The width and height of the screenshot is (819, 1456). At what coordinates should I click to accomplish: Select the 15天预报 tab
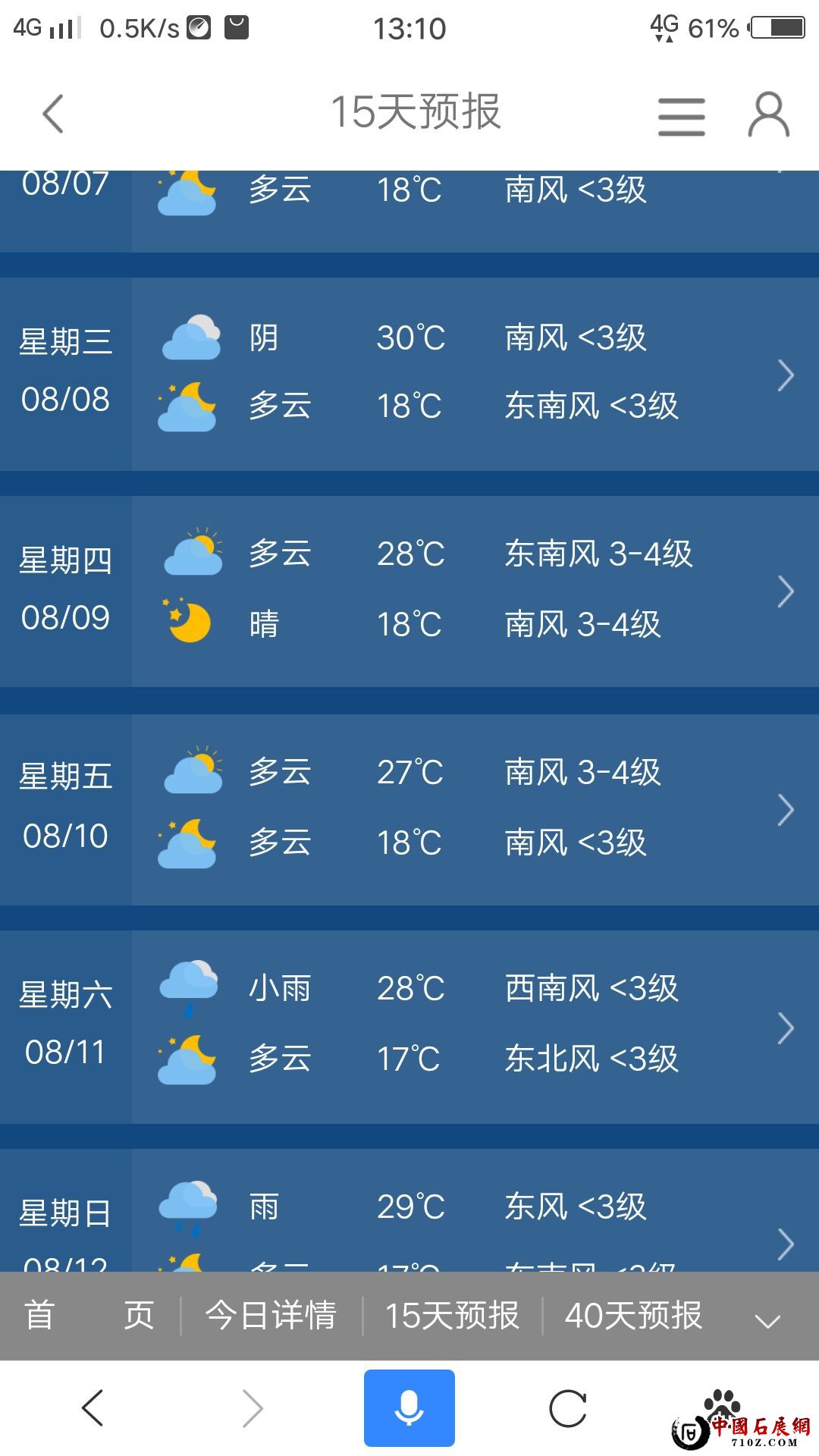coord(452,1316)
